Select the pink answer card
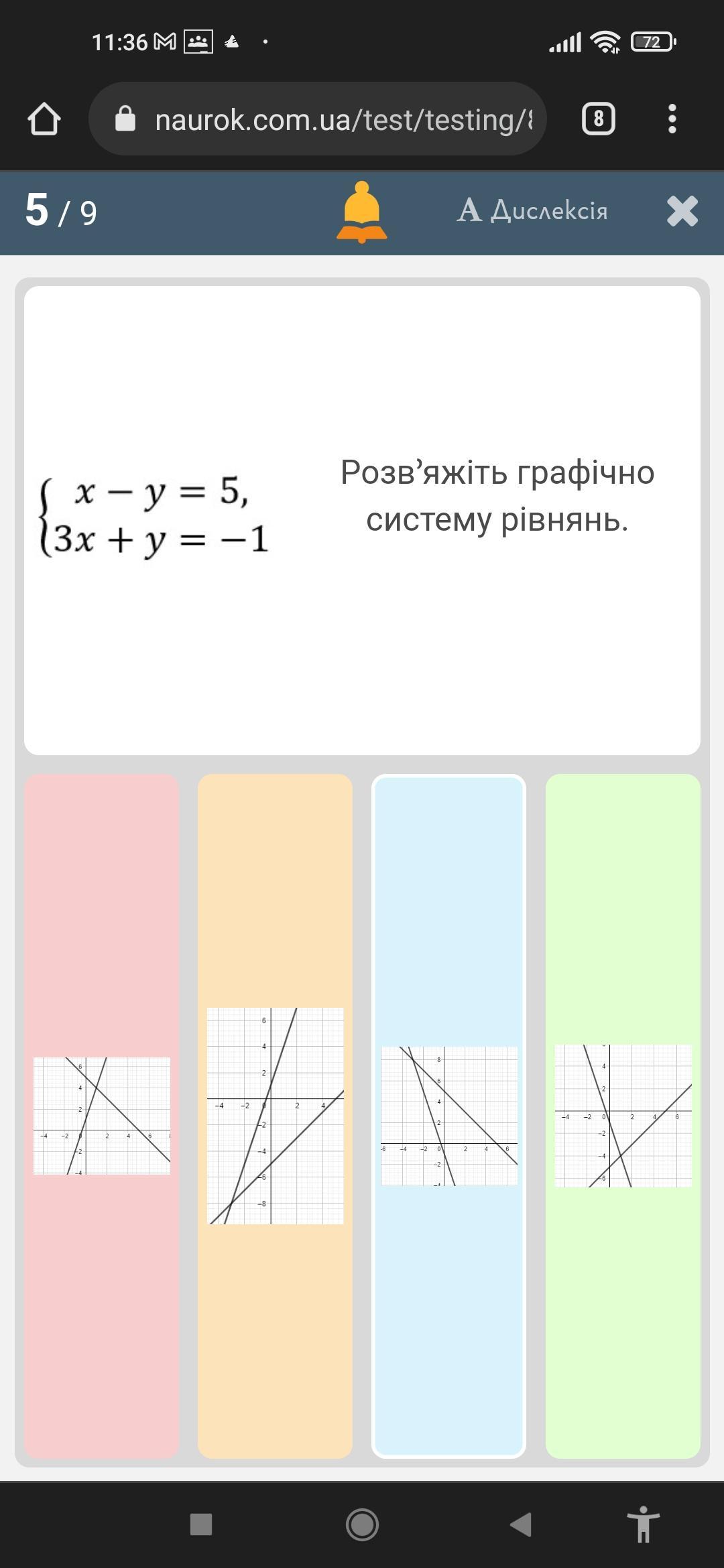The image size is (724, 1568). coord(101,1116)
